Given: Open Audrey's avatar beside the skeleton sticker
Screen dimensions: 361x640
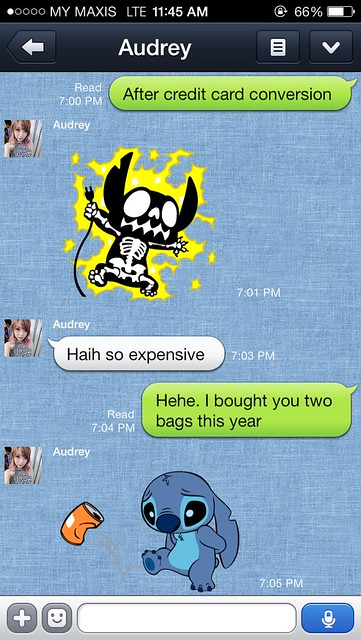Looking at the screenshot, I should point(23,139).
